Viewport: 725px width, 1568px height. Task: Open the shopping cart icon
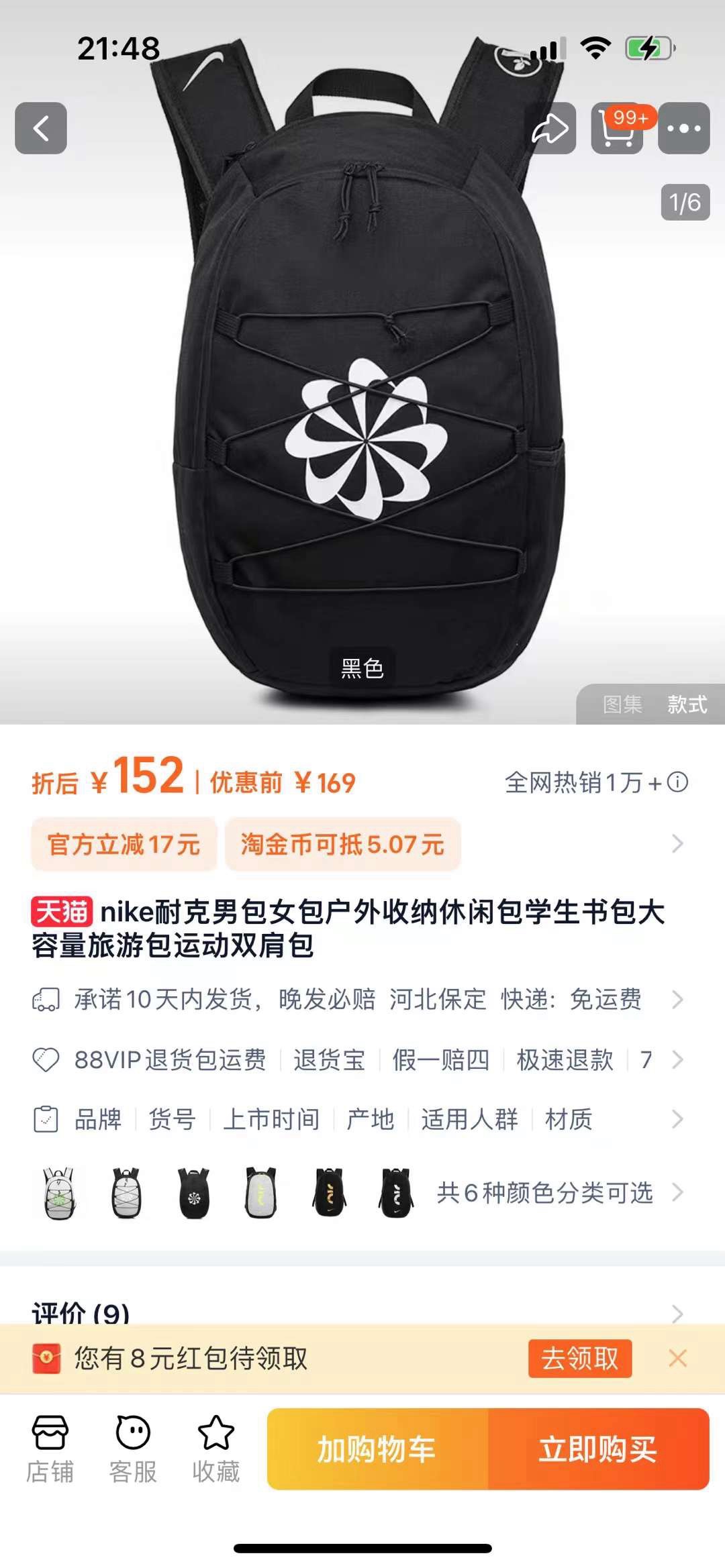point(617,128)
